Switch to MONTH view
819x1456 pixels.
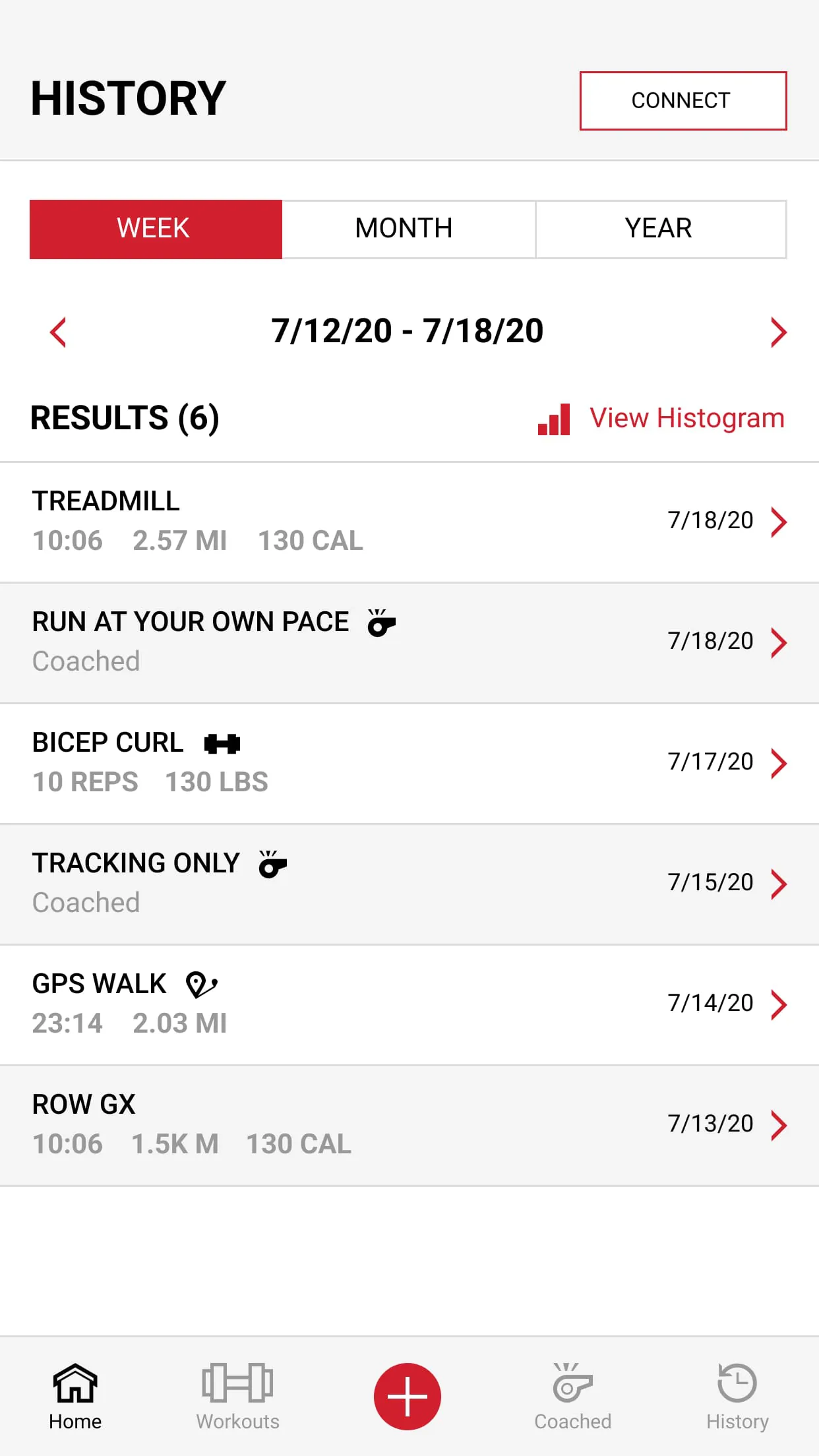[x=404, y=229]
